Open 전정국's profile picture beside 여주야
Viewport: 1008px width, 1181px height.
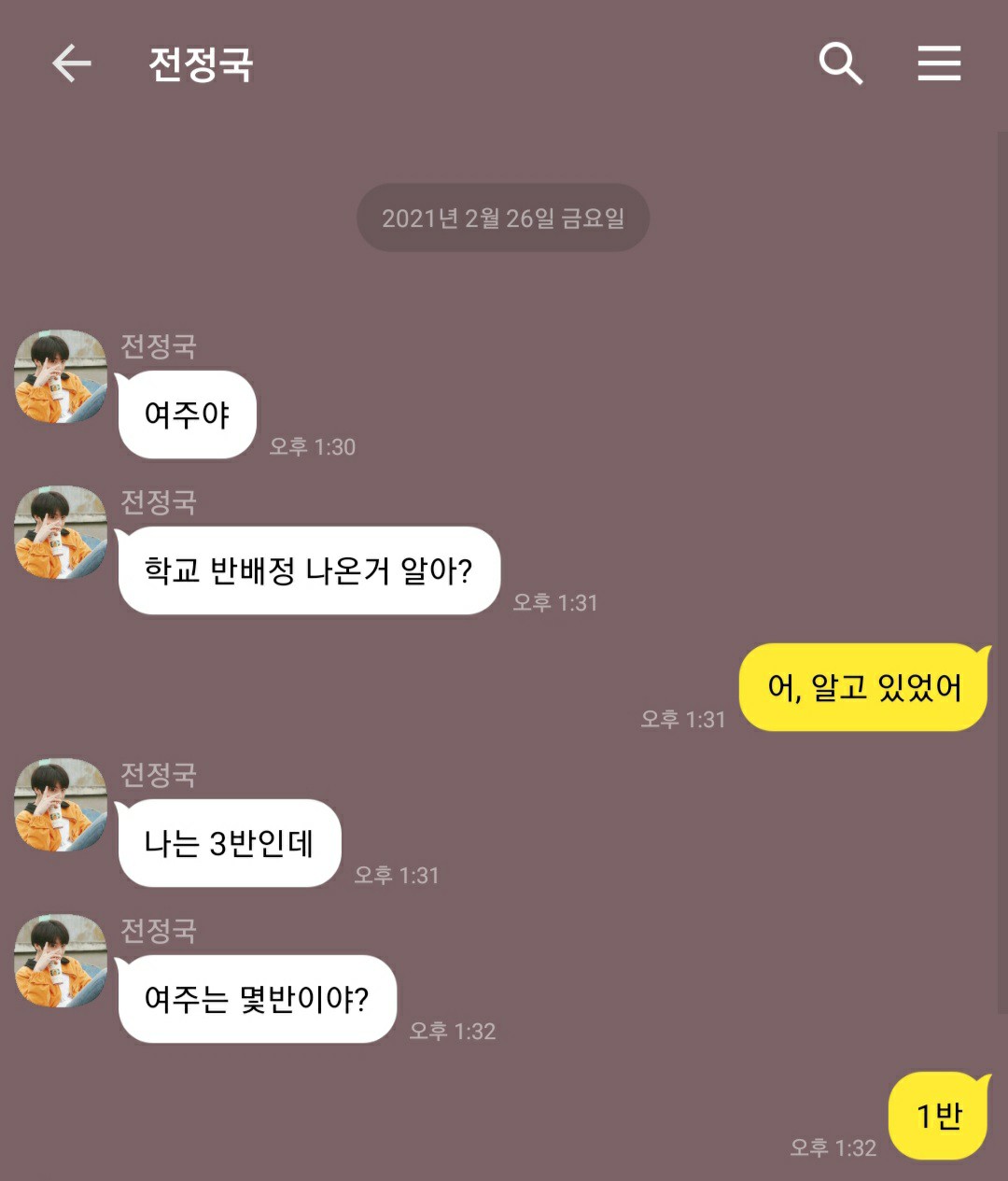tap(61, 376)
